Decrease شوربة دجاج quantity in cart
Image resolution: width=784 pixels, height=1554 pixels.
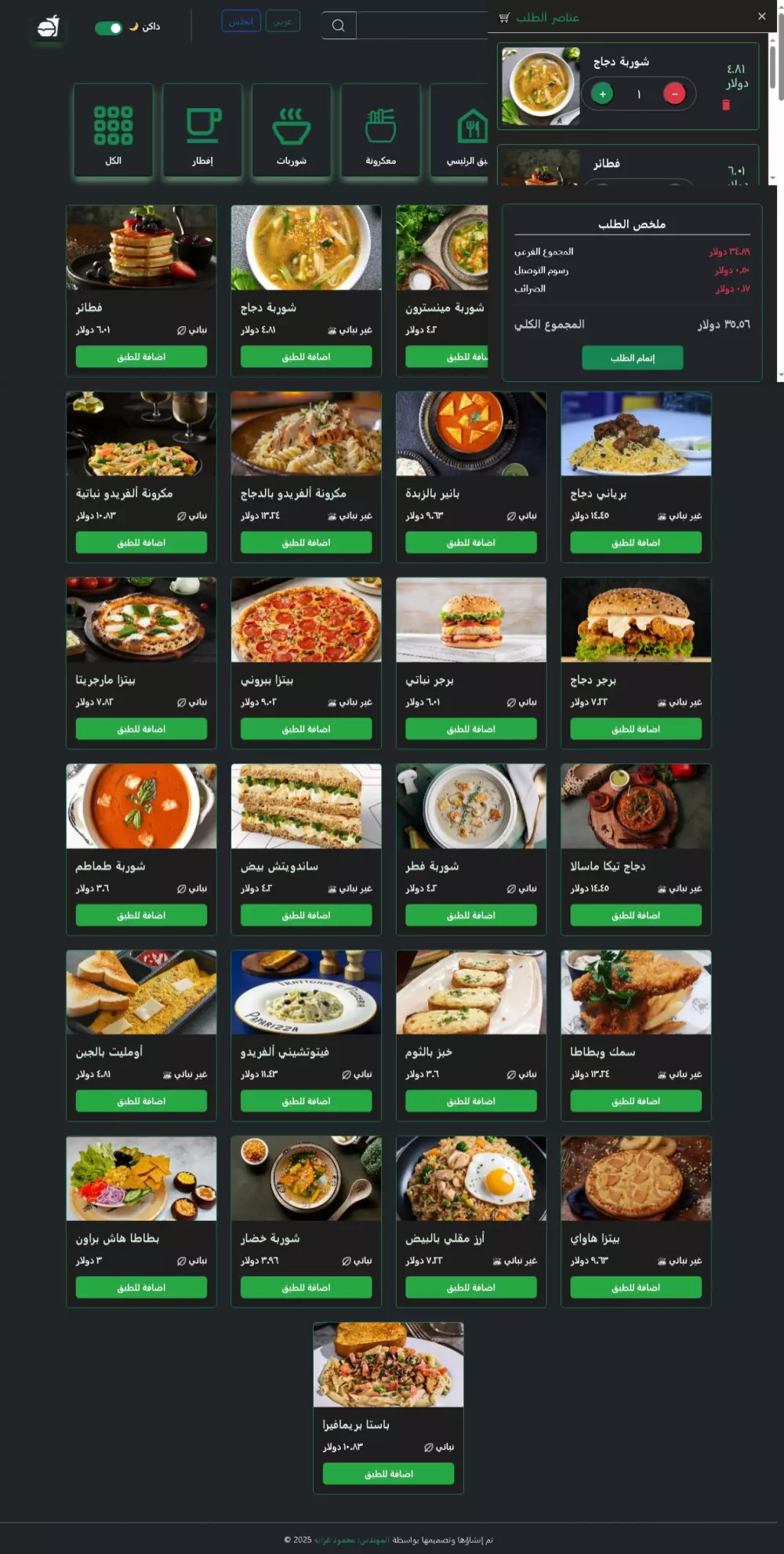(674, 94)
